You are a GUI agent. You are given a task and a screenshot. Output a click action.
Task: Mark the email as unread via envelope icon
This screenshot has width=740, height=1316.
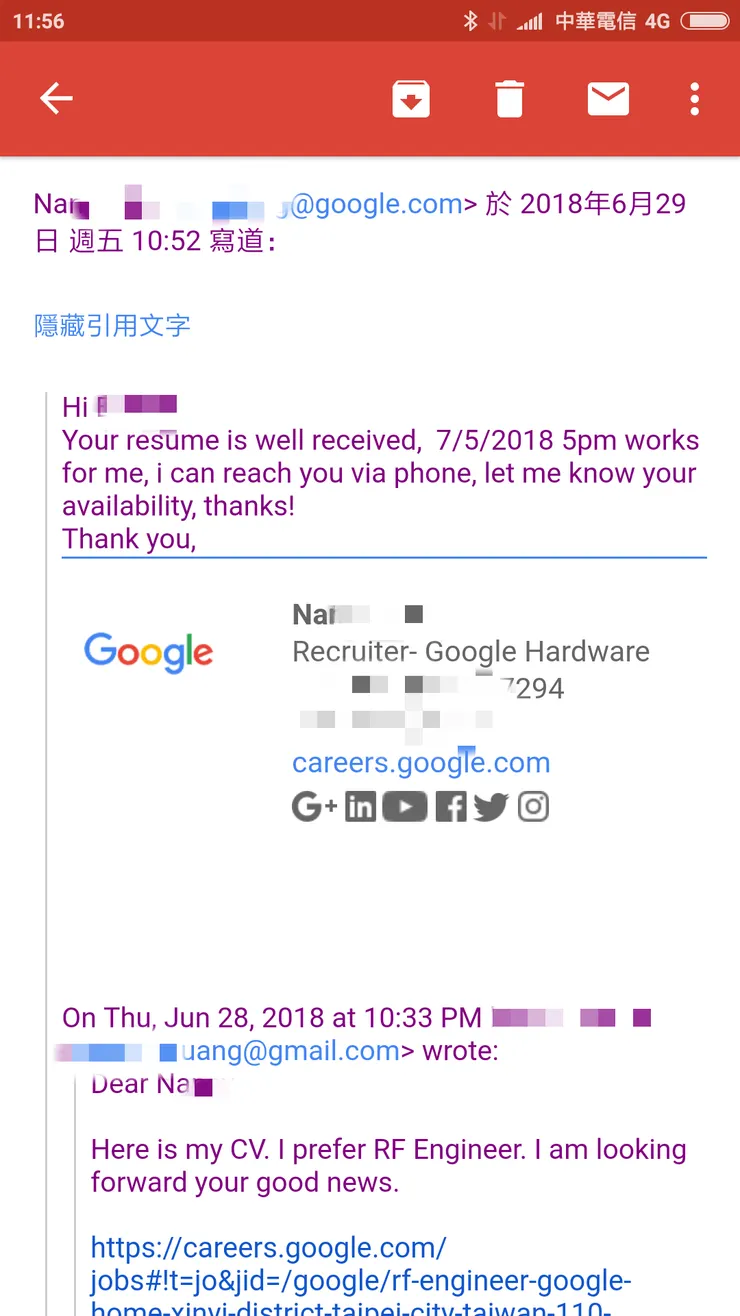[x=608, y=98]
